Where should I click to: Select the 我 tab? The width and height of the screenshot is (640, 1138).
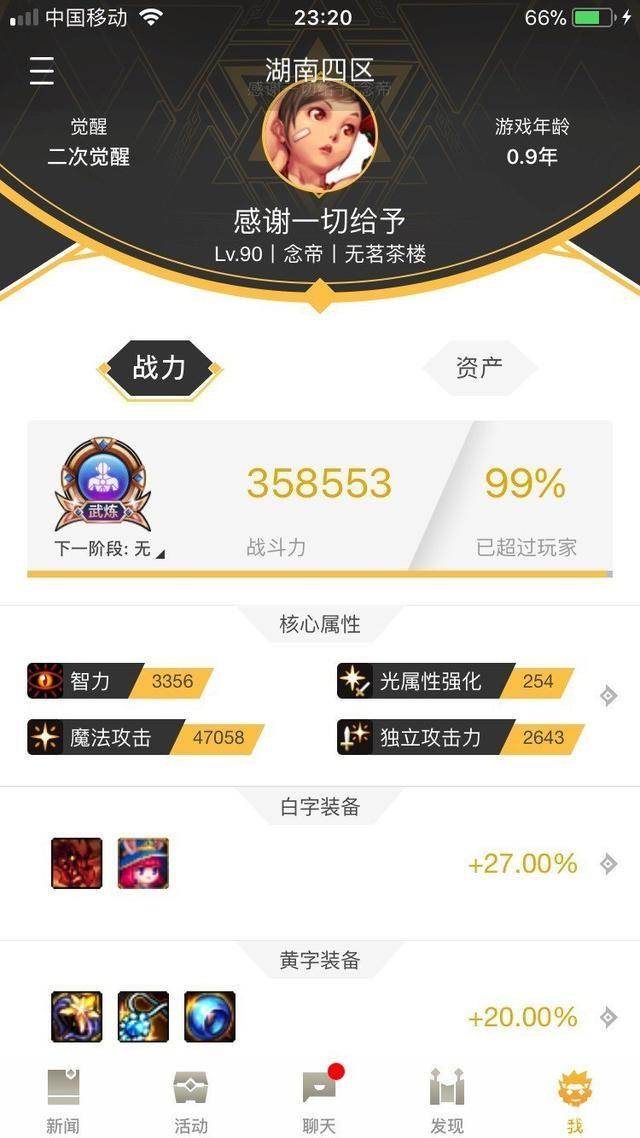tap(575, 1100)
